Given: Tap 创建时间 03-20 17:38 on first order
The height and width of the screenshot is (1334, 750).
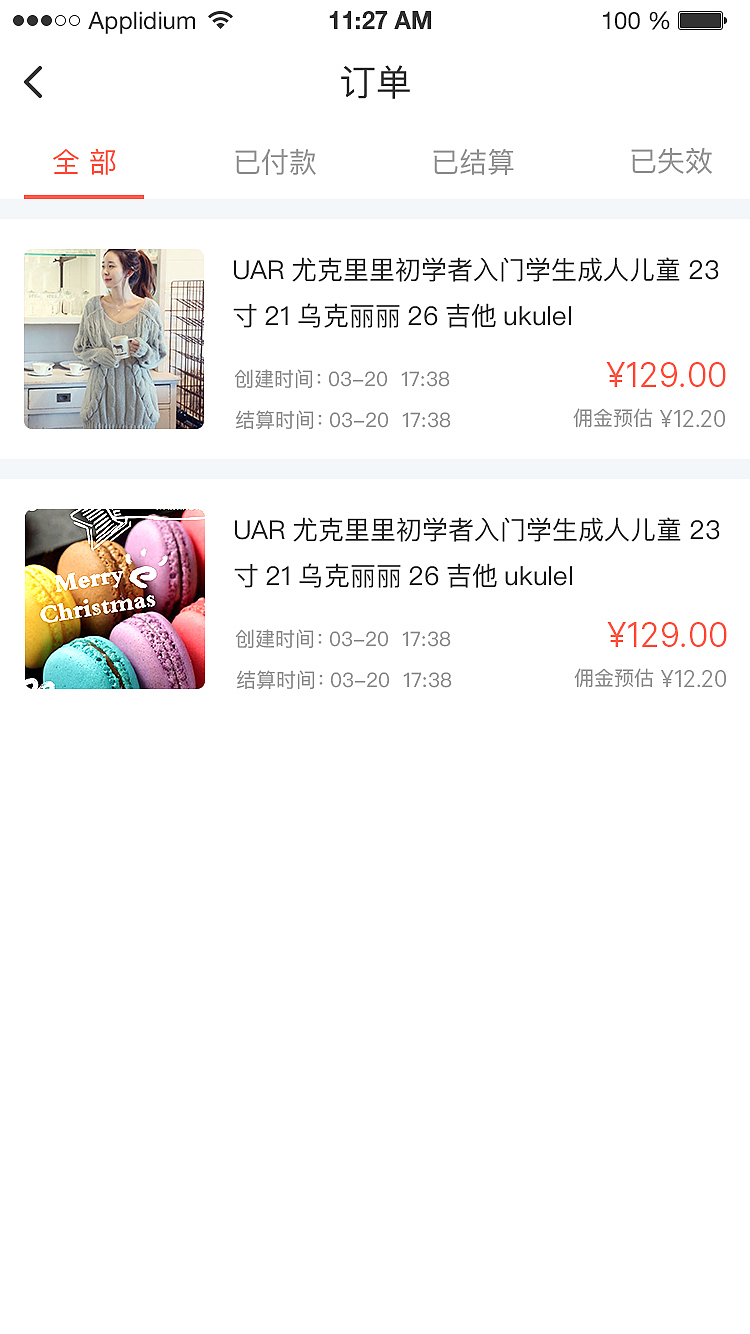Looking at the screenshot, I should coord(340,379).
